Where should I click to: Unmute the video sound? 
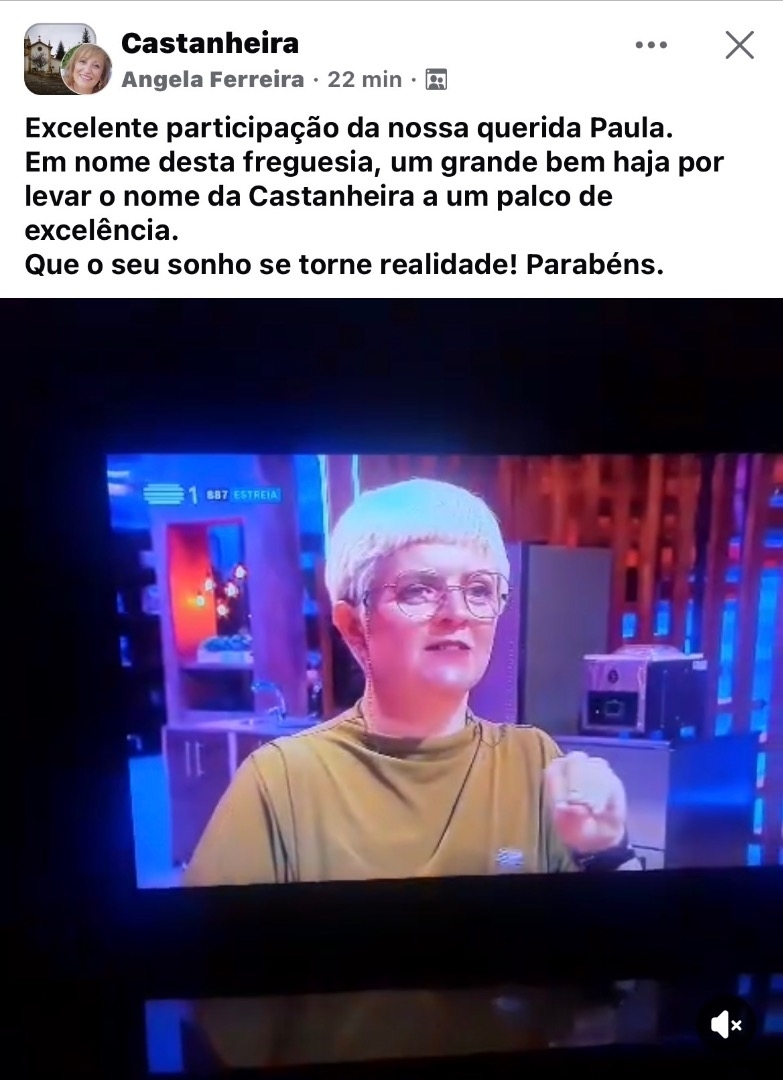[x=726, y=1024]
